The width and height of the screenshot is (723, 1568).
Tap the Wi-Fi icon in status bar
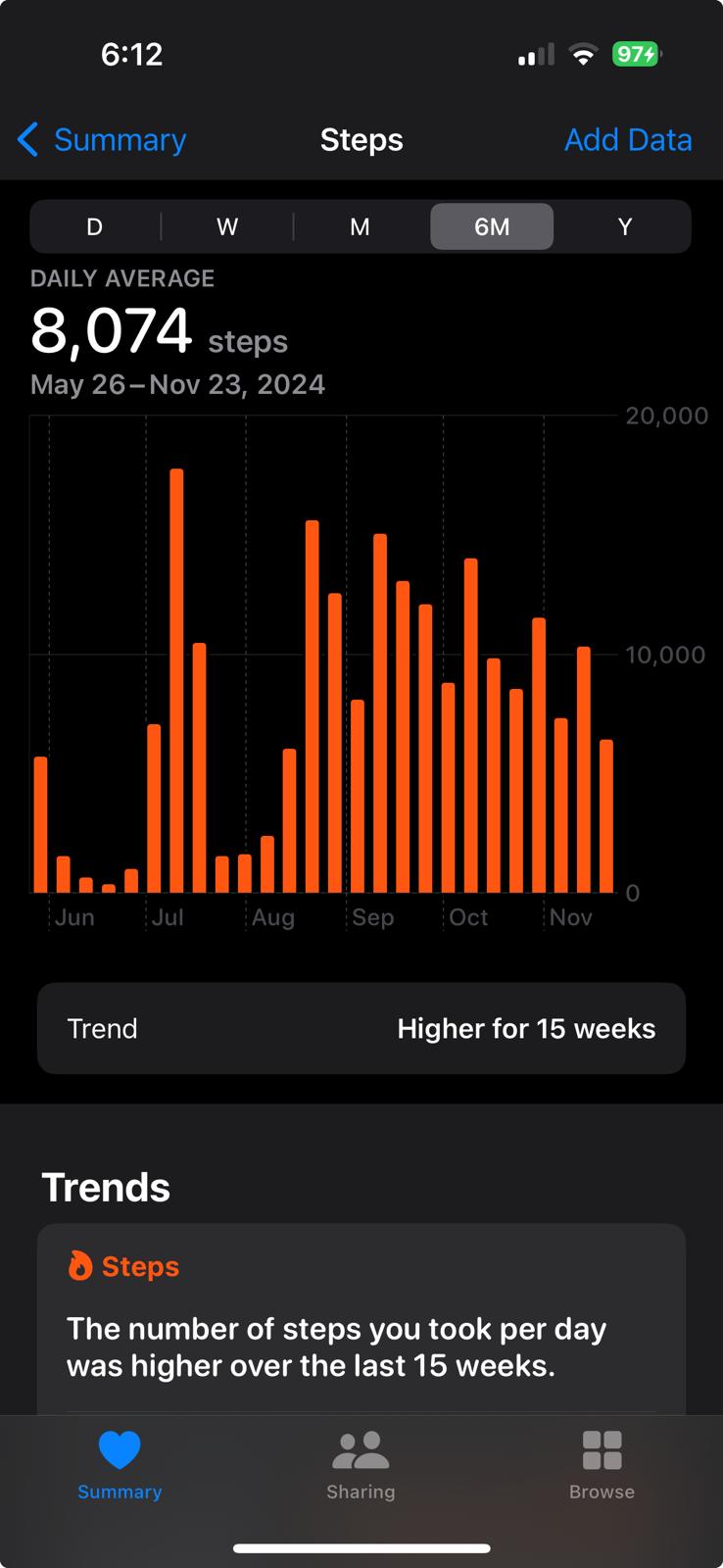pos(584,54)
